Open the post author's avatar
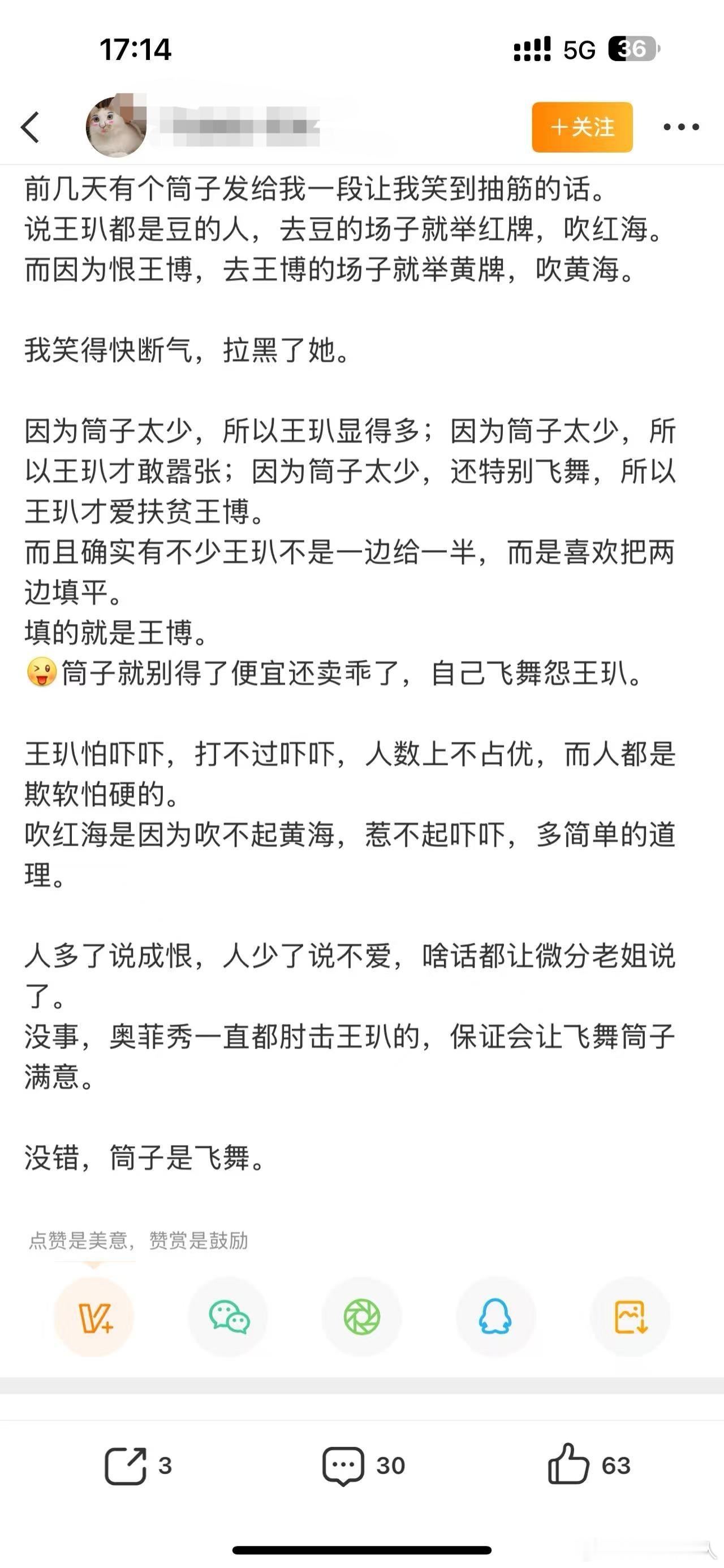 117,127
